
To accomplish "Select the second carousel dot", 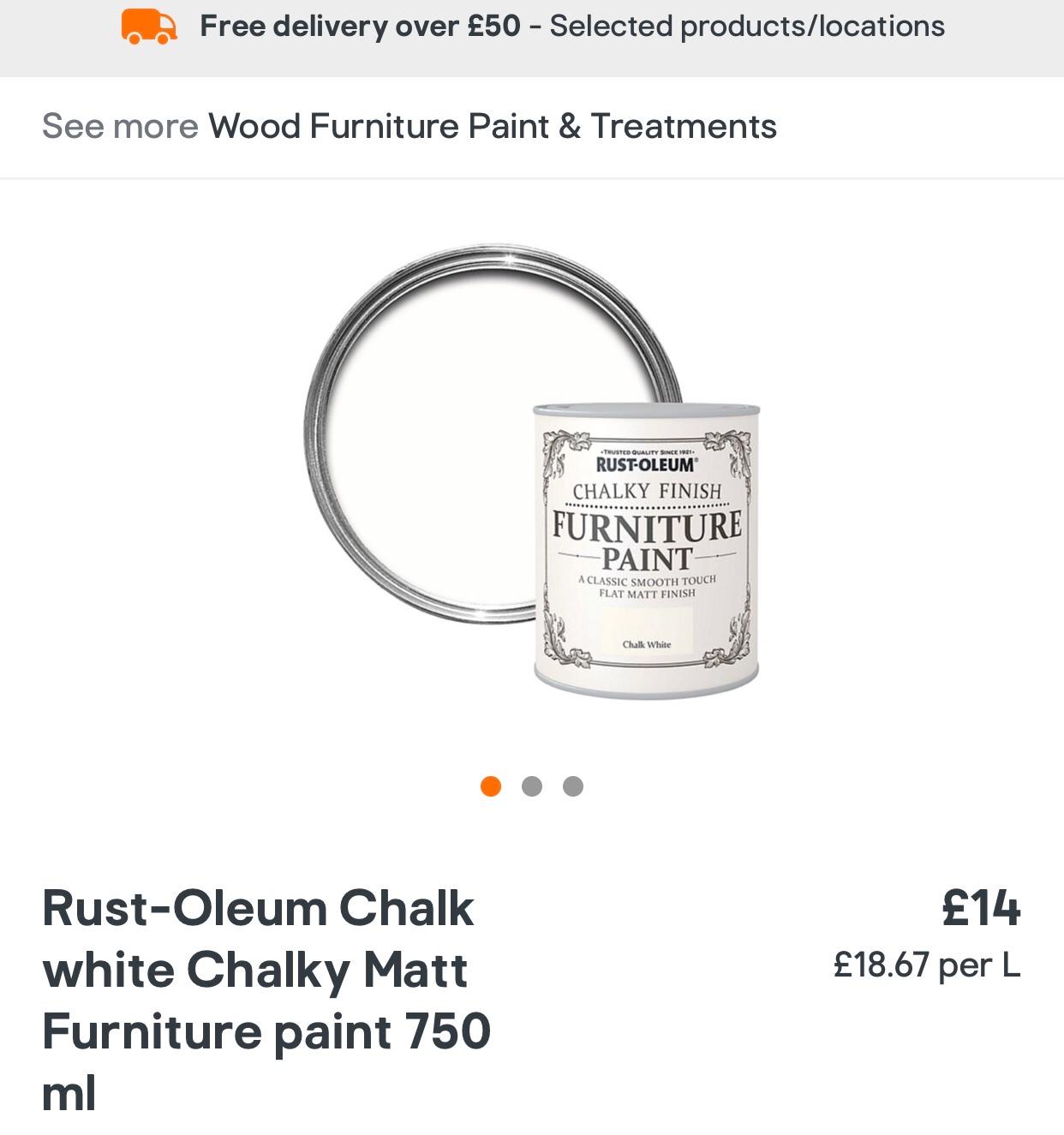I will 532,784.
